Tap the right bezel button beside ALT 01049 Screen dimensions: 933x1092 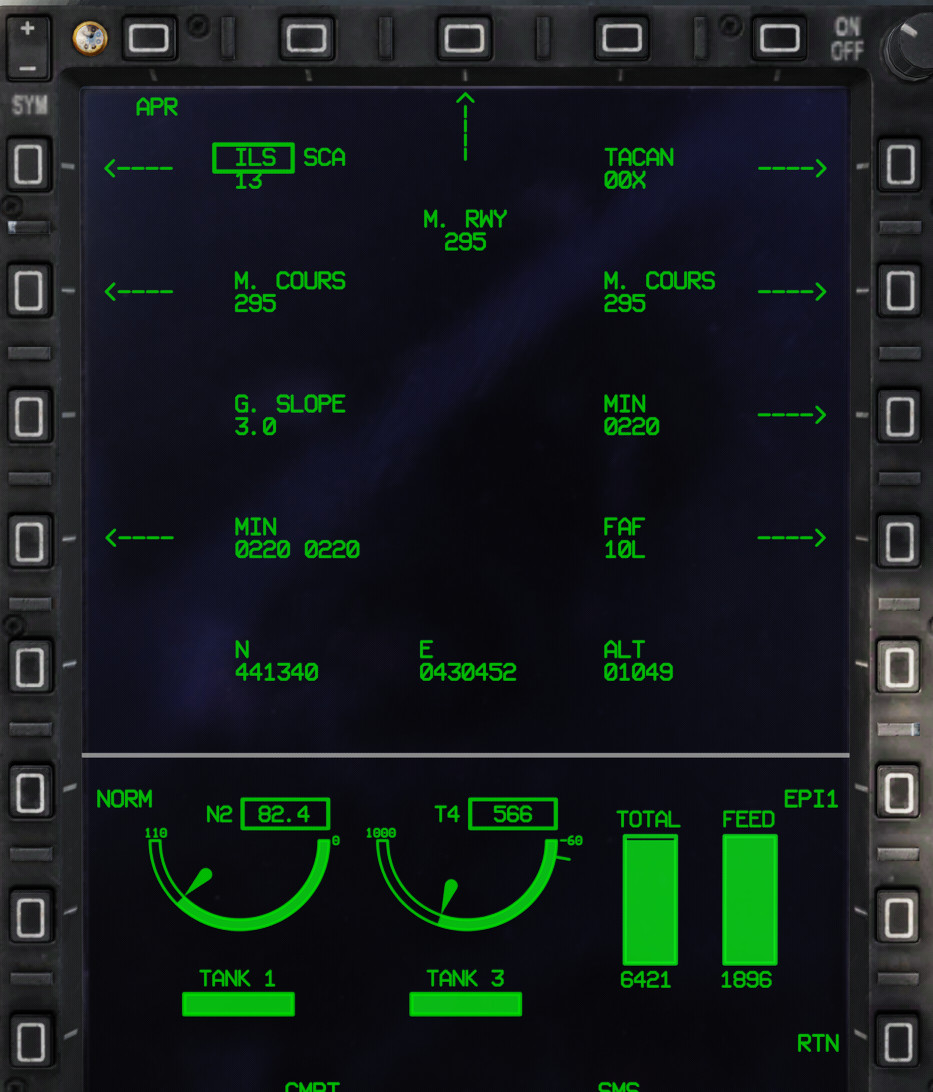(x=900, y=665)
